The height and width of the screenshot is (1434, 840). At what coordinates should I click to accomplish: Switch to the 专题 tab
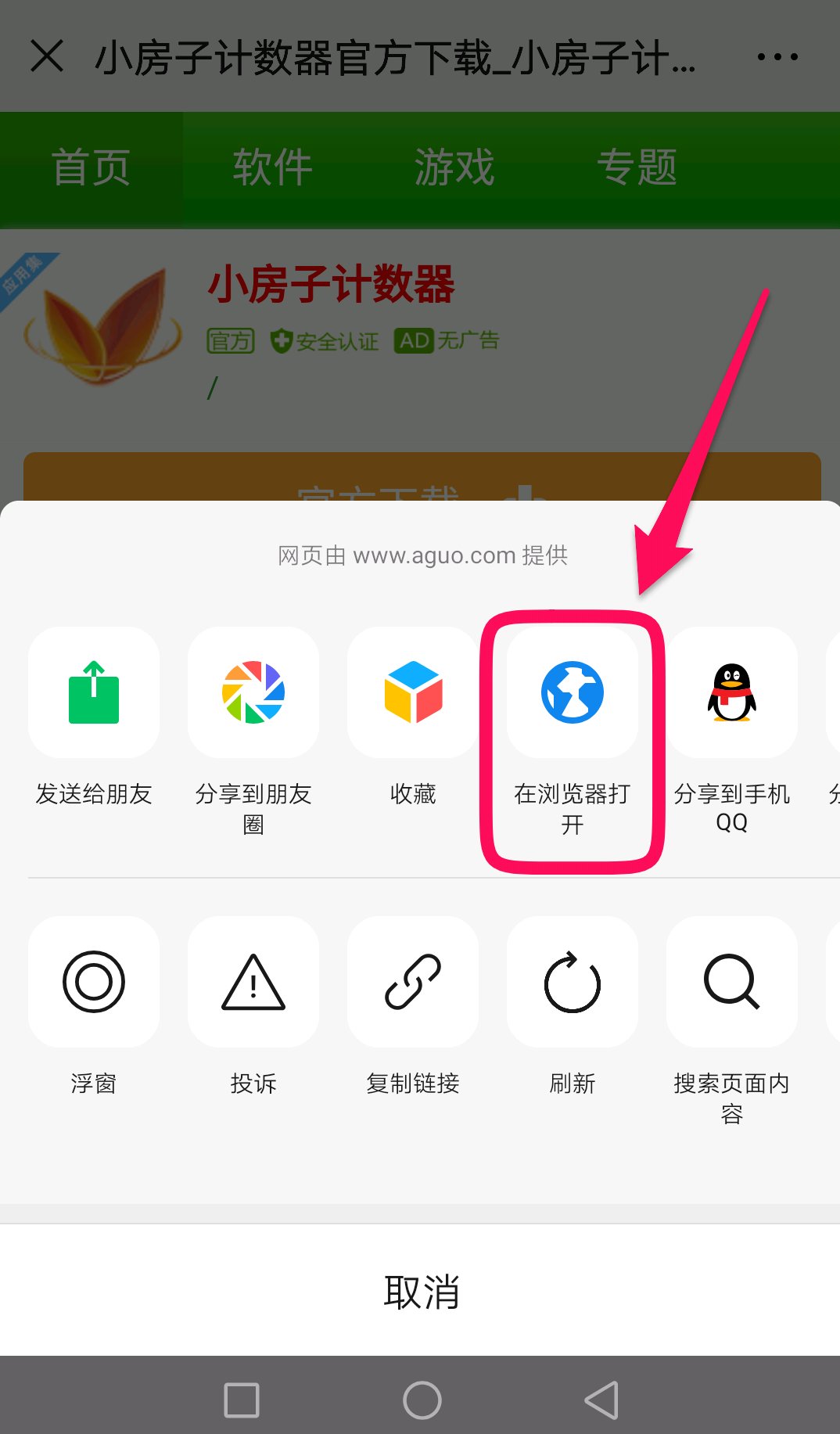(x=637, y=167)
